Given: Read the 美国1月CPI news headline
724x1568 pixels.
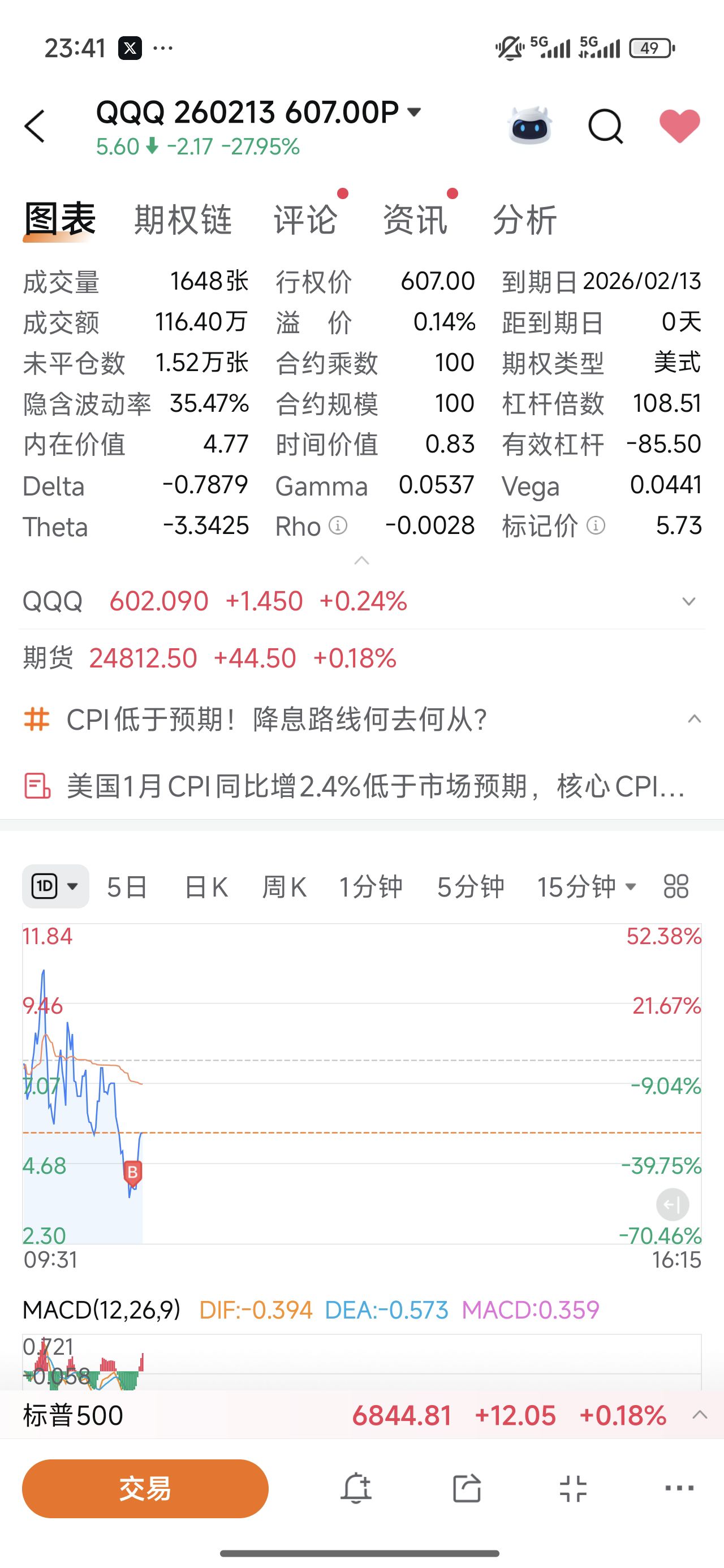Looking at the screenshot, I should point(375,786).
